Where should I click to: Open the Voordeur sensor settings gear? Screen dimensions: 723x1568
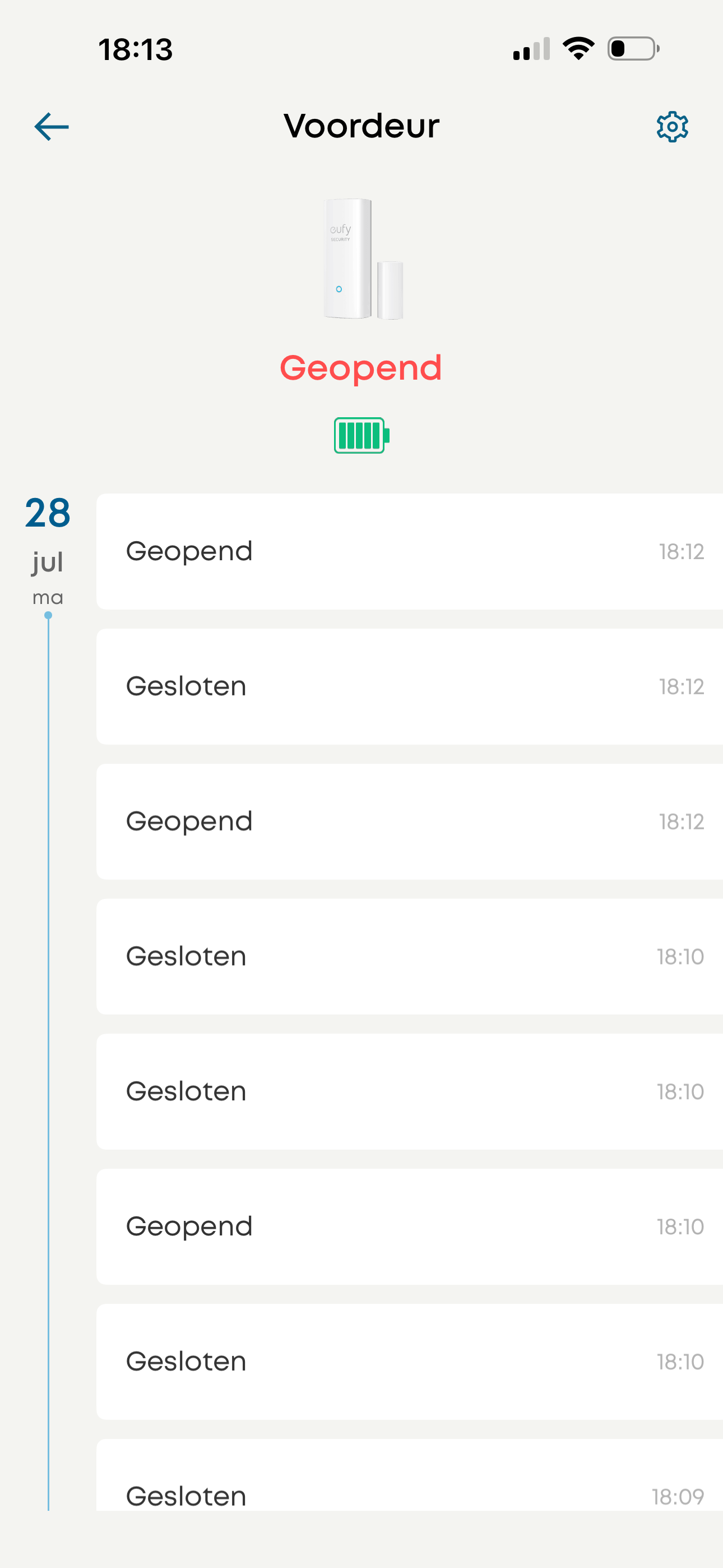click(672, 127)
